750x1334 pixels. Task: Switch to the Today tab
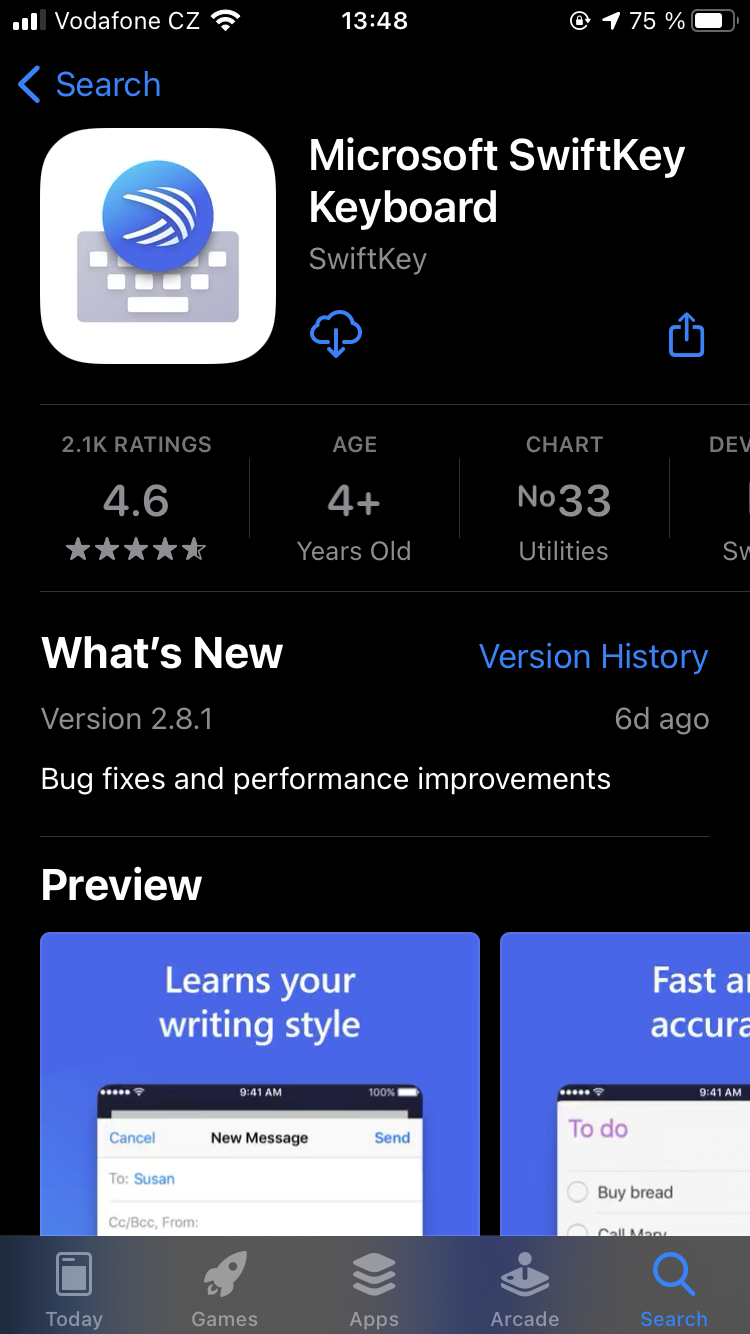click(74, 1289)
